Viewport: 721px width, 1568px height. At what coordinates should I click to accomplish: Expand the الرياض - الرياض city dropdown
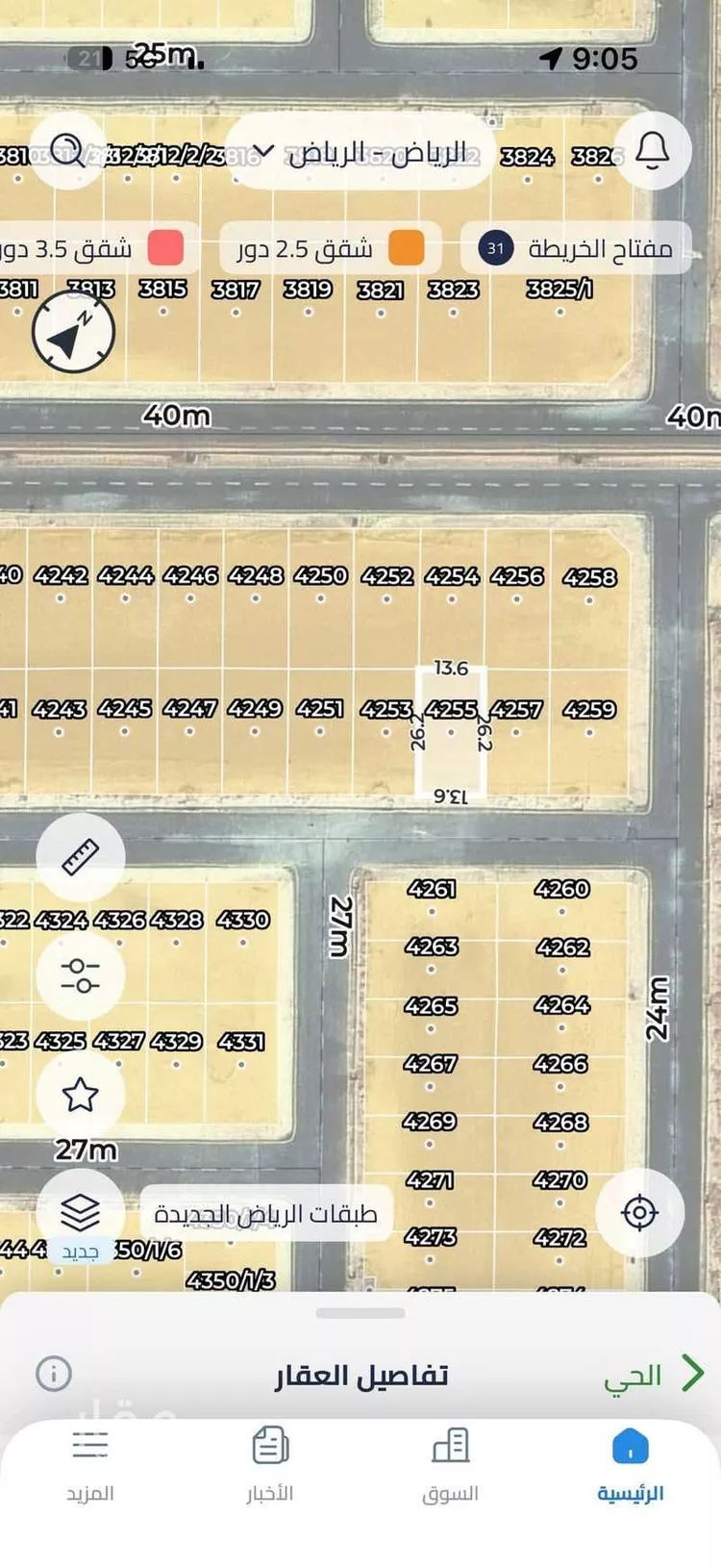point(362,152)
